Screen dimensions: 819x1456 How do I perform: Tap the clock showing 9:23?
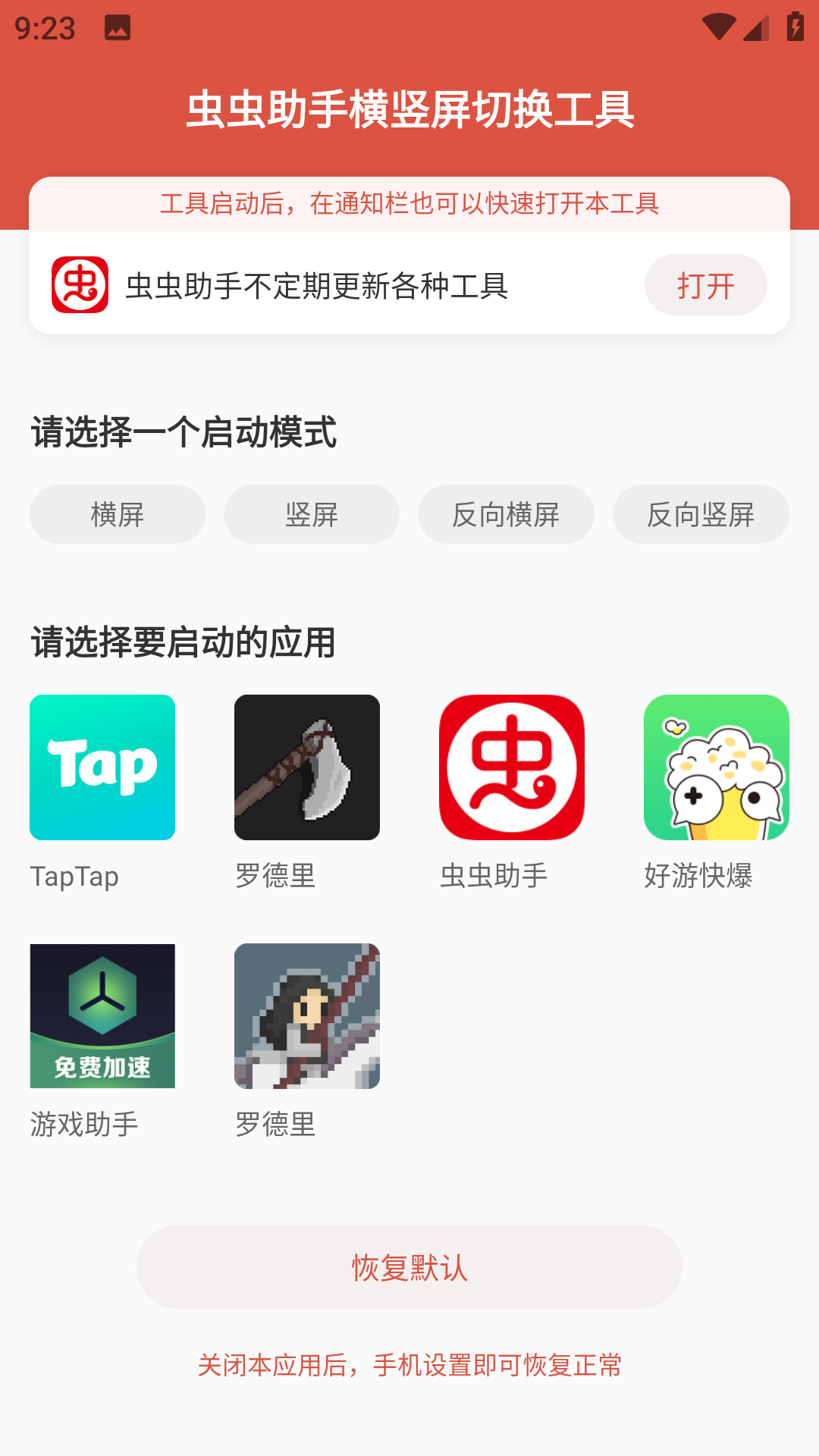[44, 28]
